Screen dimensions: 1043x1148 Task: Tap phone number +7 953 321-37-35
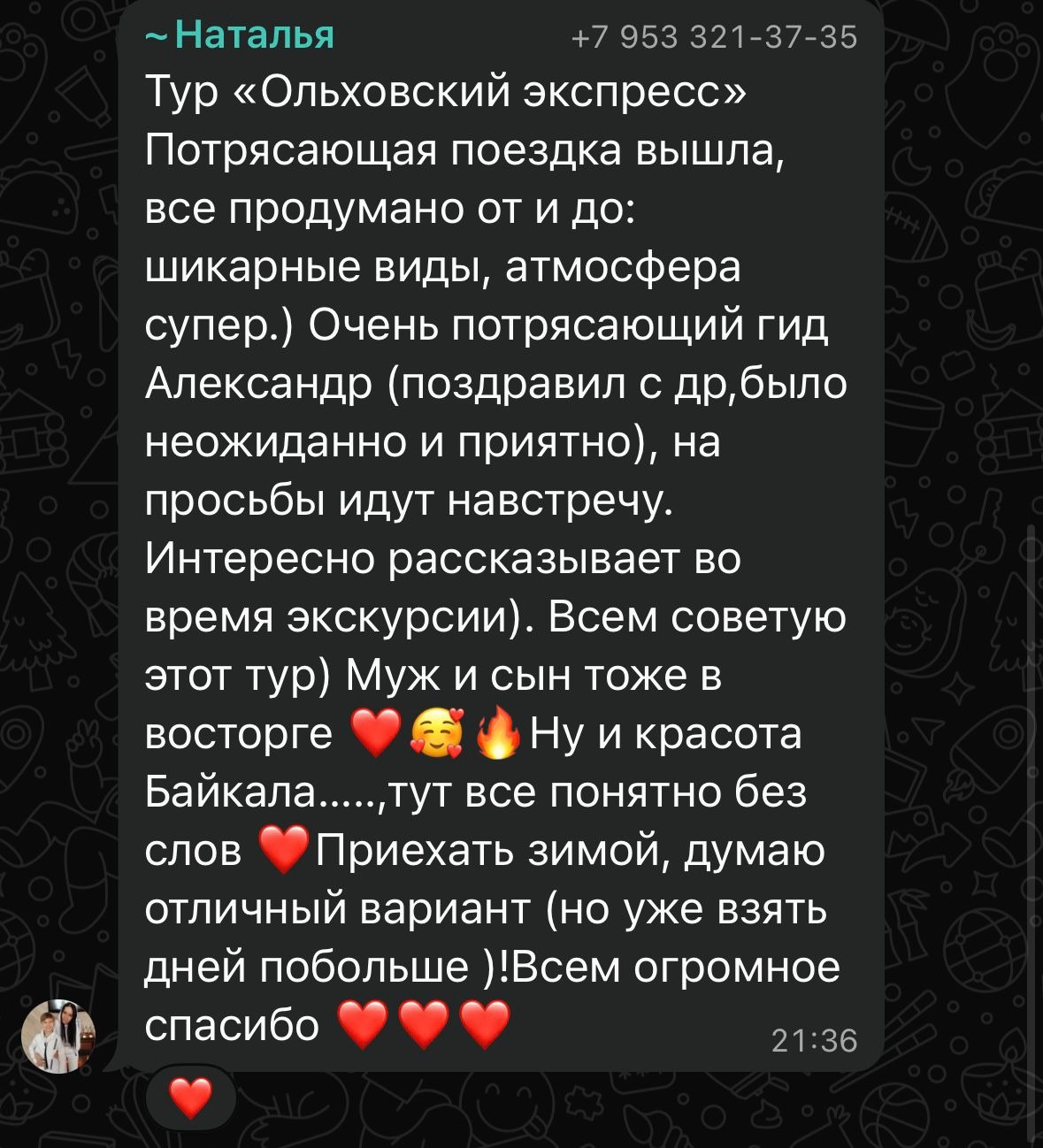point(715,37)
